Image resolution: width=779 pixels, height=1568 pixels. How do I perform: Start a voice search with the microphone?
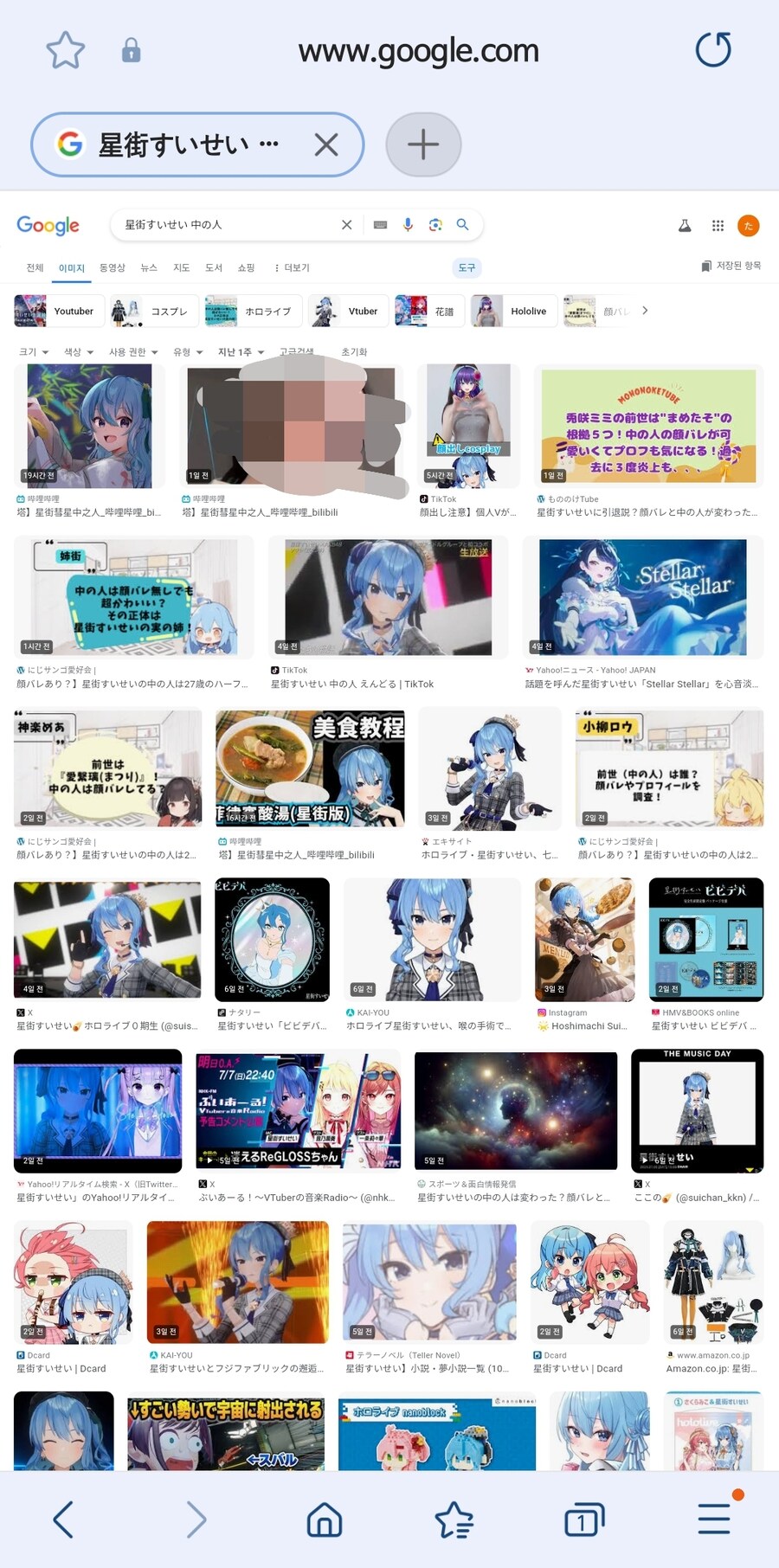tap(408, 225)
